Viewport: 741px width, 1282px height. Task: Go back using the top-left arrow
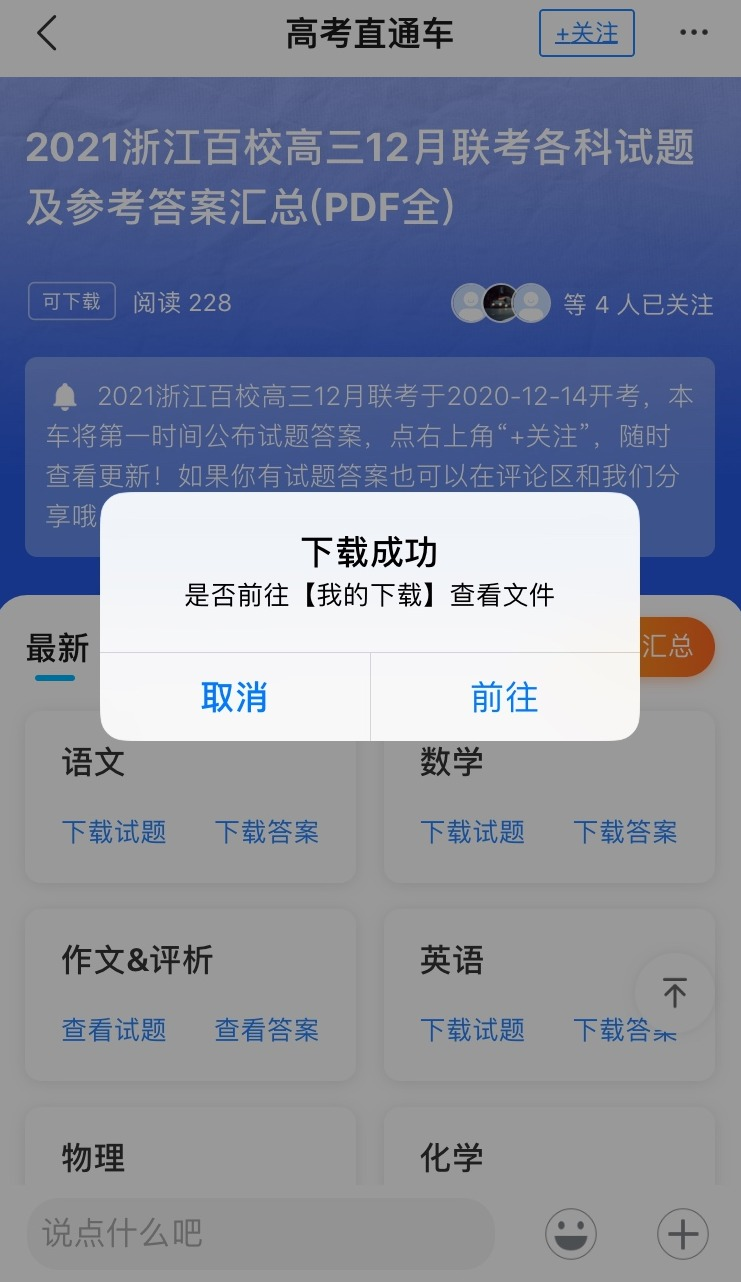(47, 34)
